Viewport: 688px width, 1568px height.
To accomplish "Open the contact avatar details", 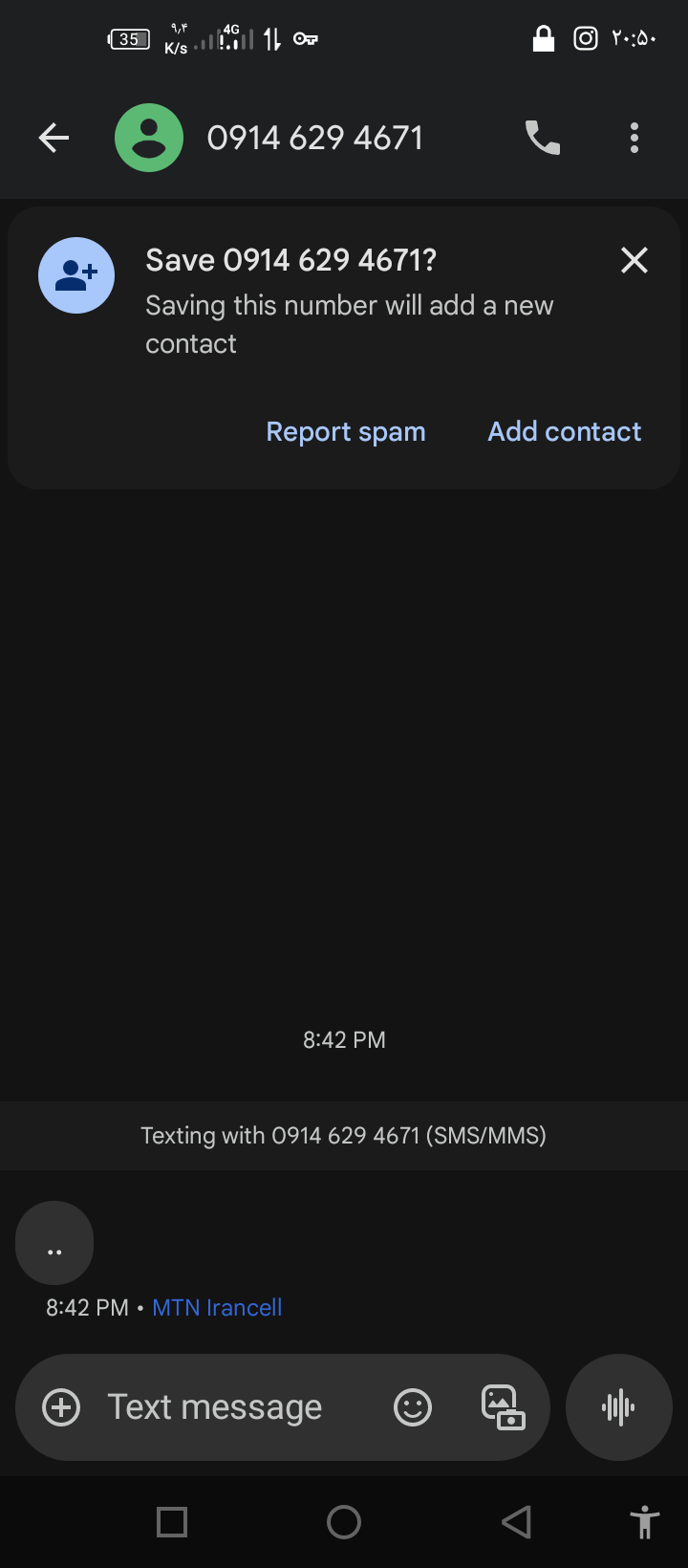I will (149, 139).
